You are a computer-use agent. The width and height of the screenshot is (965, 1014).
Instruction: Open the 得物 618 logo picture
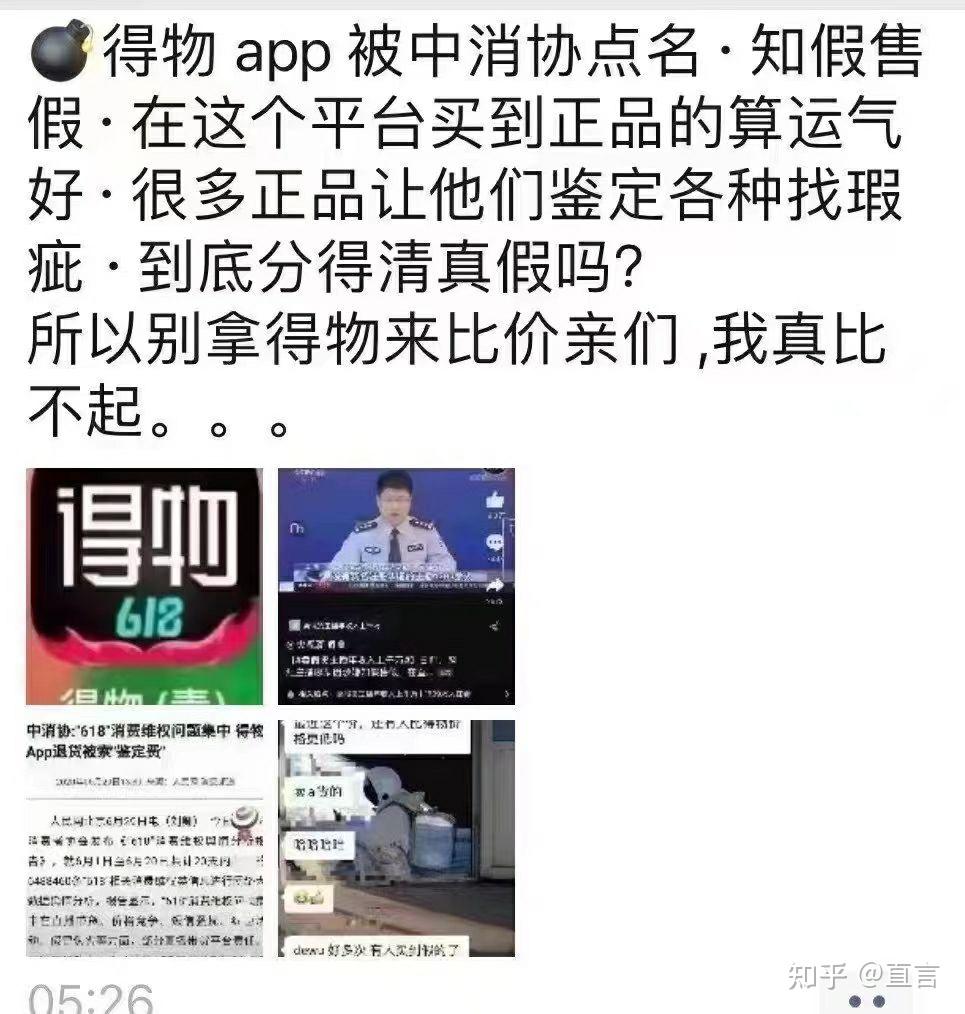(x=144, y=586)
